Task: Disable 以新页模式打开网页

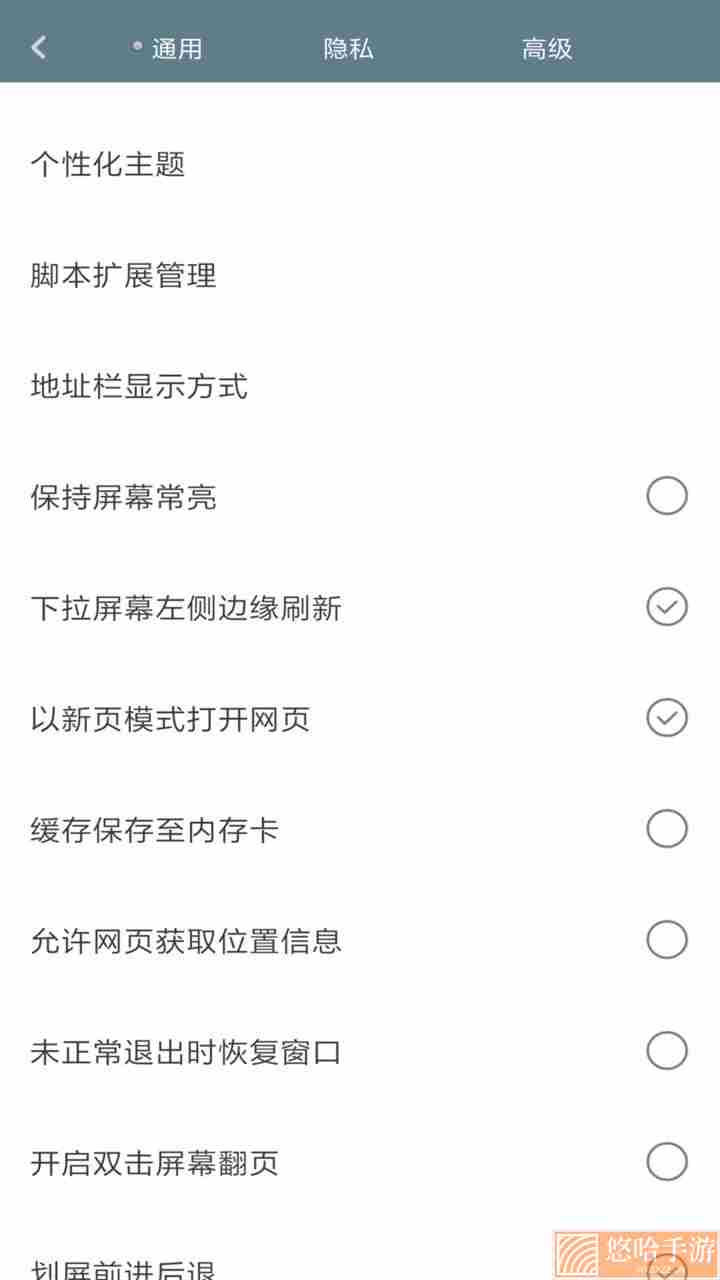Action: (667, 717)
